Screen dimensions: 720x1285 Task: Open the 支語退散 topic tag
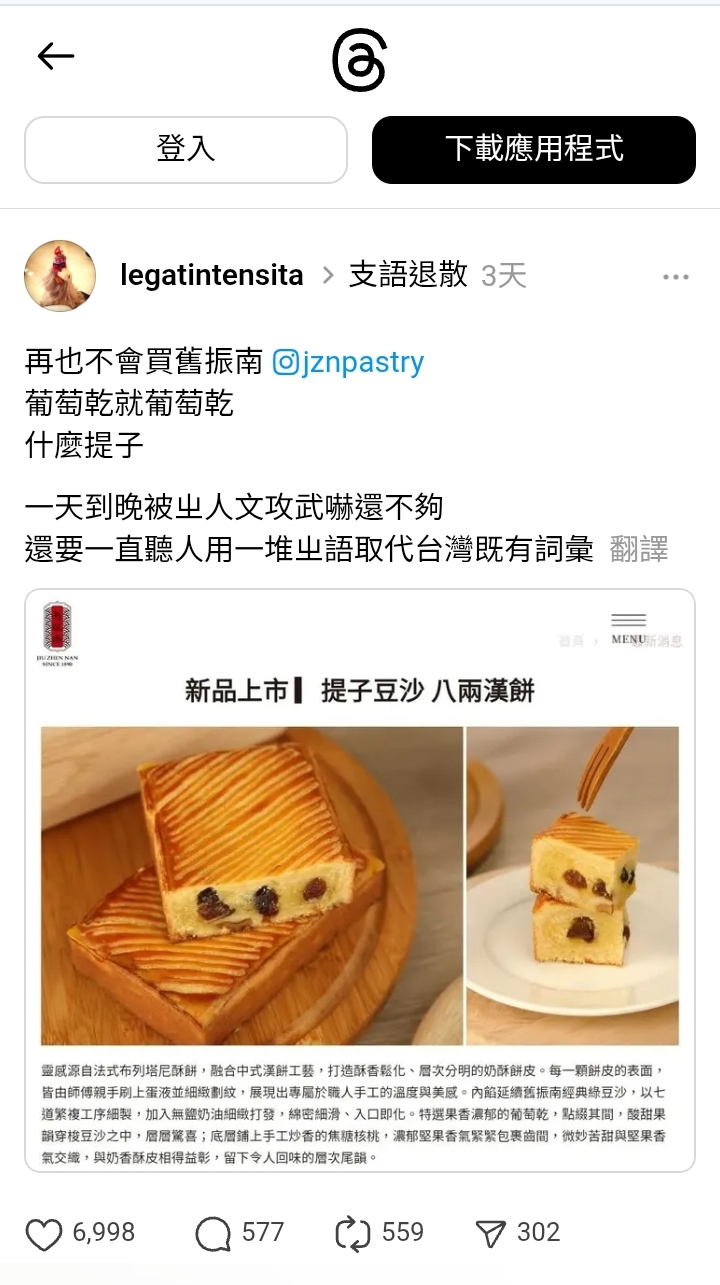pos(408,276)
